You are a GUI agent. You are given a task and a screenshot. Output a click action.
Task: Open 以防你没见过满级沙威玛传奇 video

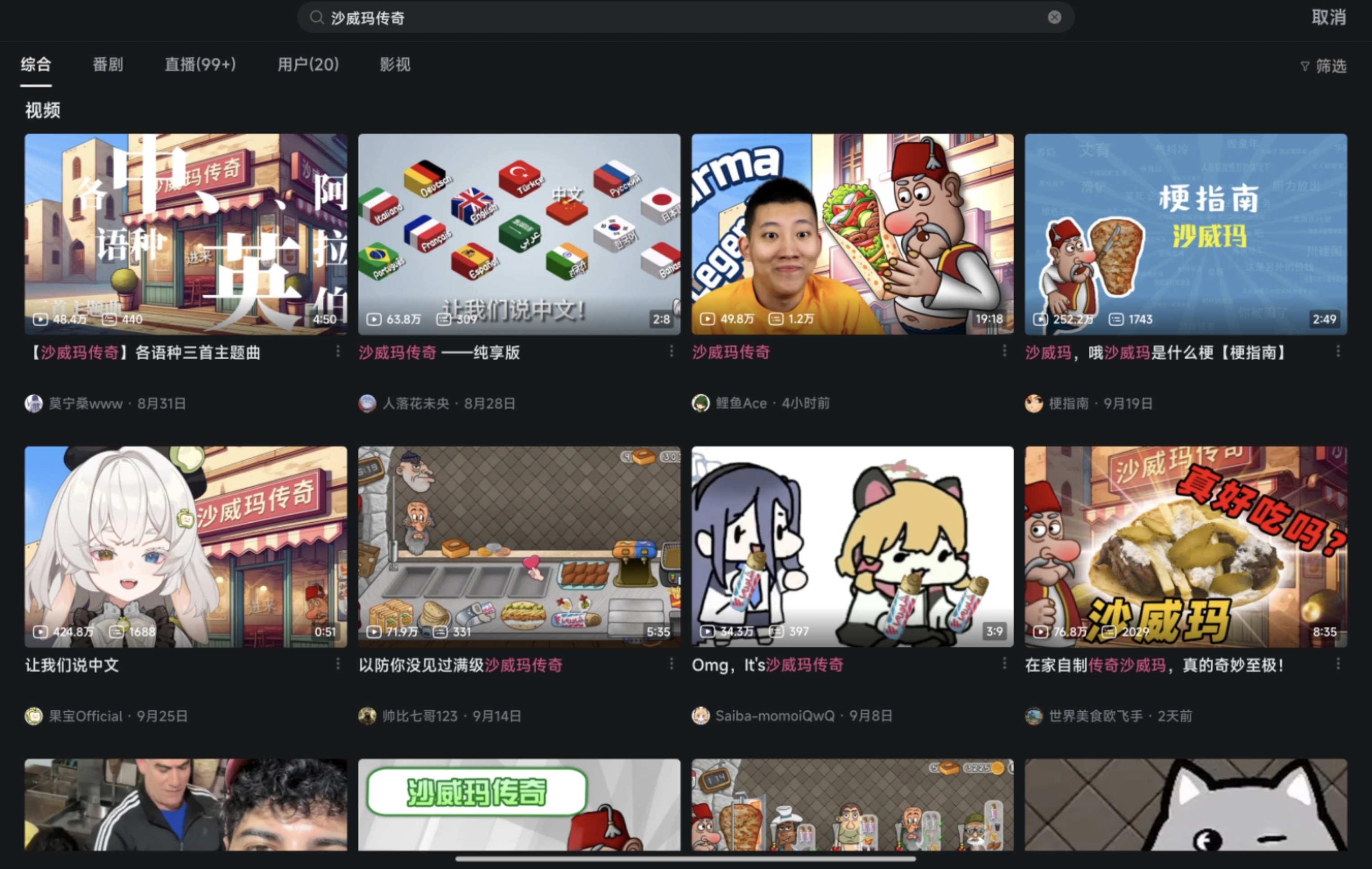(x=519, y=546)
